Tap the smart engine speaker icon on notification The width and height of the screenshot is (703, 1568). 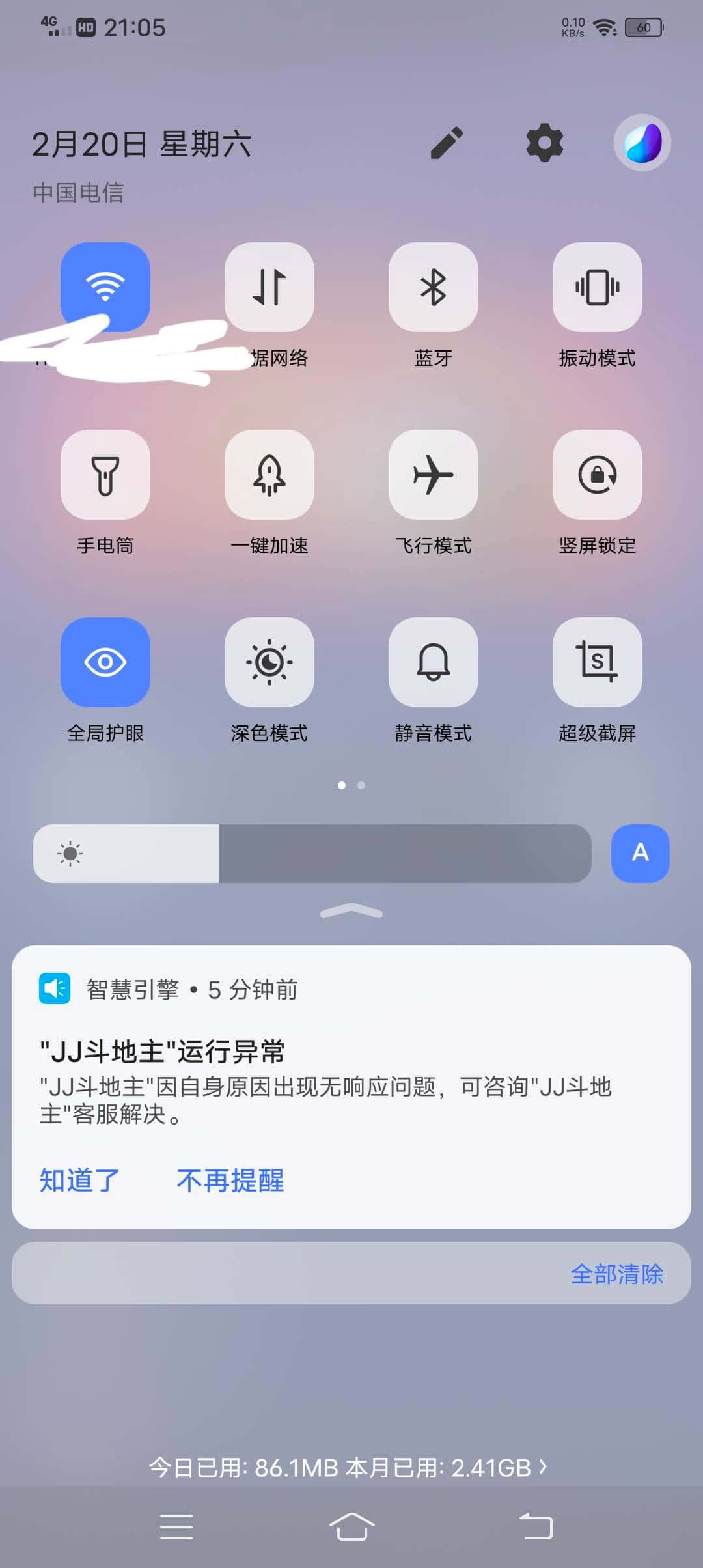coord(55,988)
